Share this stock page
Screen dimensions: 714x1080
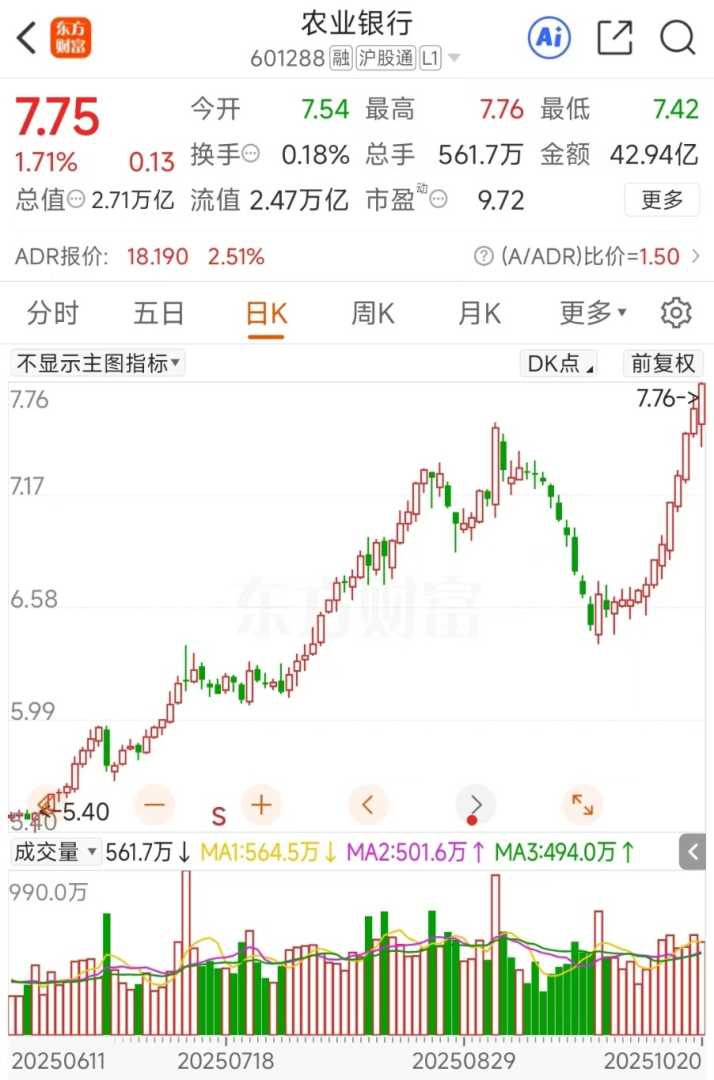click(615, 38)
